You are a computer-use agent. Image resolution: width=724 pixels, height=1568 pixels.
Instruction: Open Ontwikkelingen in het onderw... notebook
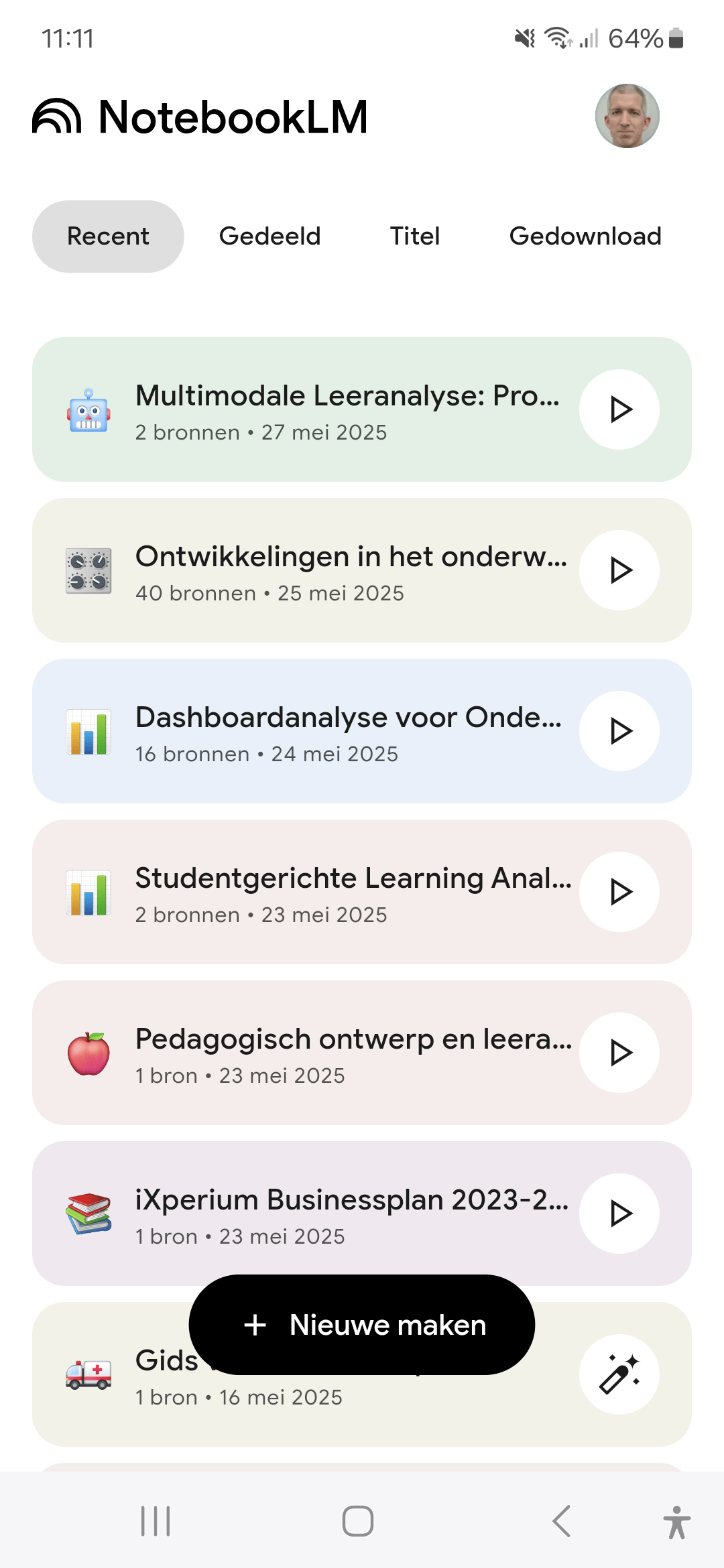305,570
